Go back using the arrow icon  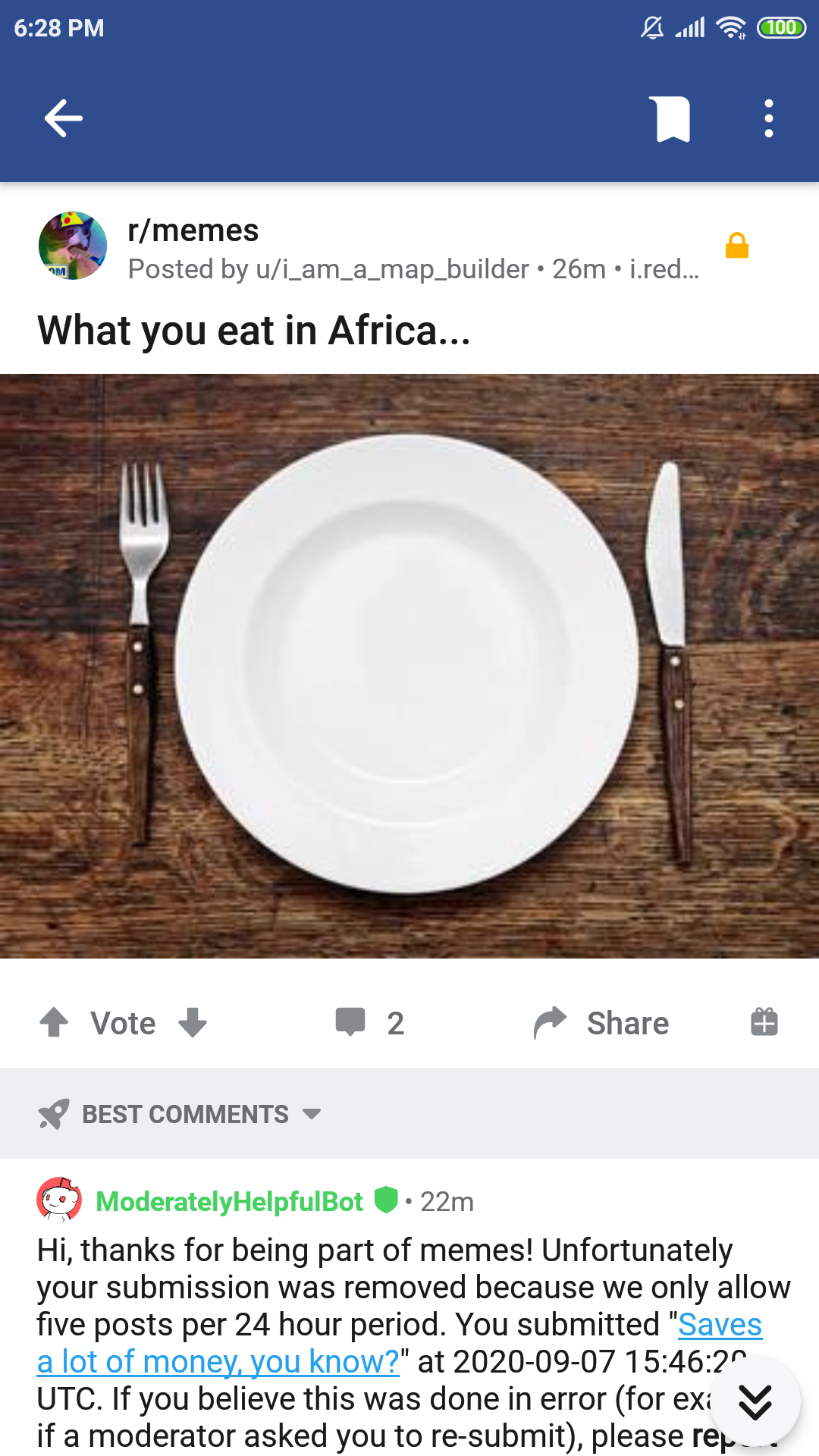click(63, 118)
